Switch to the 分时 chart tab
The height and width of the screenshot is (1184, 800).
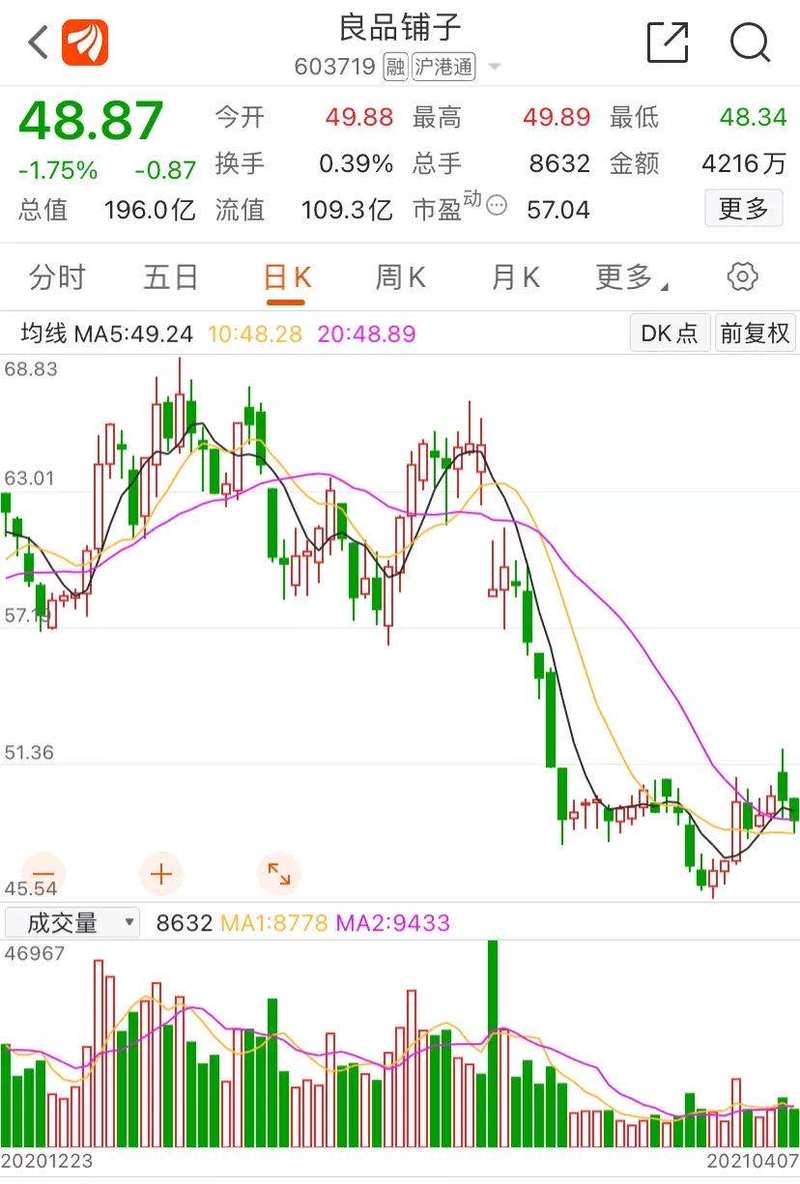click(57, 277)
